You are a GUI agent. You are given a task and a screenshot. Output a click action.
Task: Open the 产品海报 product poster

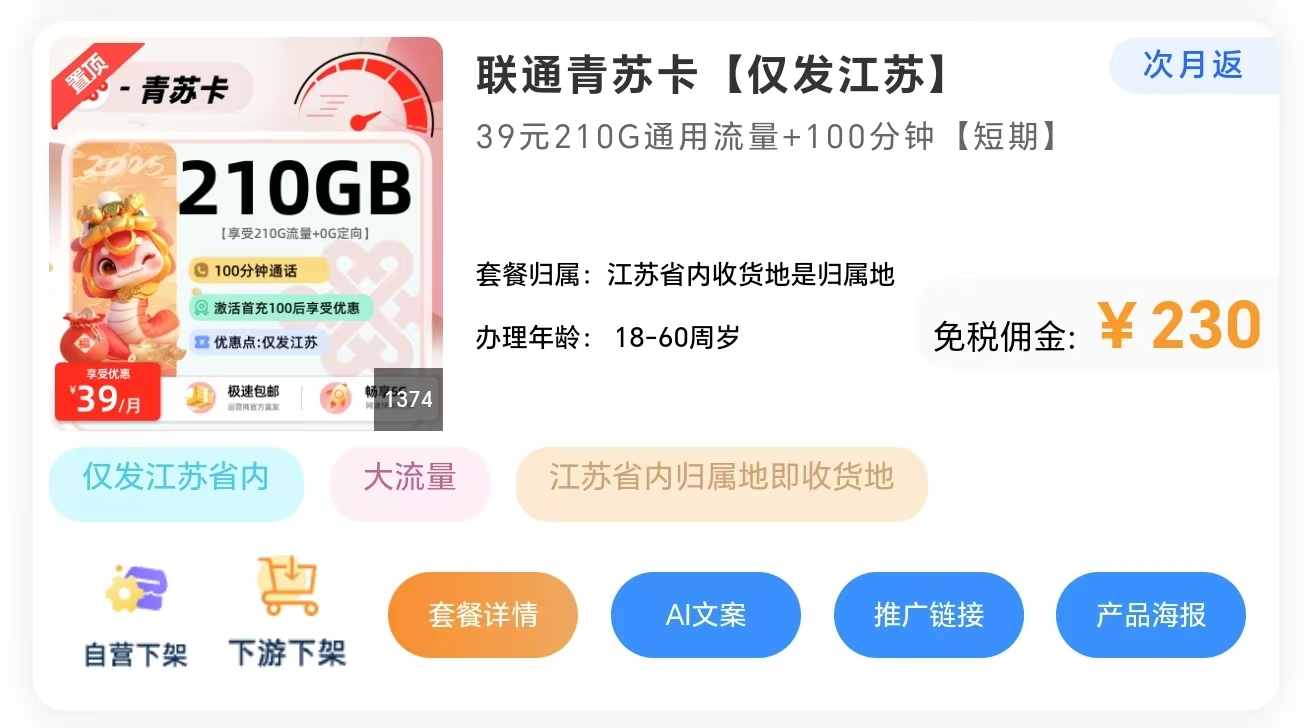pyautogui.click(x=1150, y=615)
